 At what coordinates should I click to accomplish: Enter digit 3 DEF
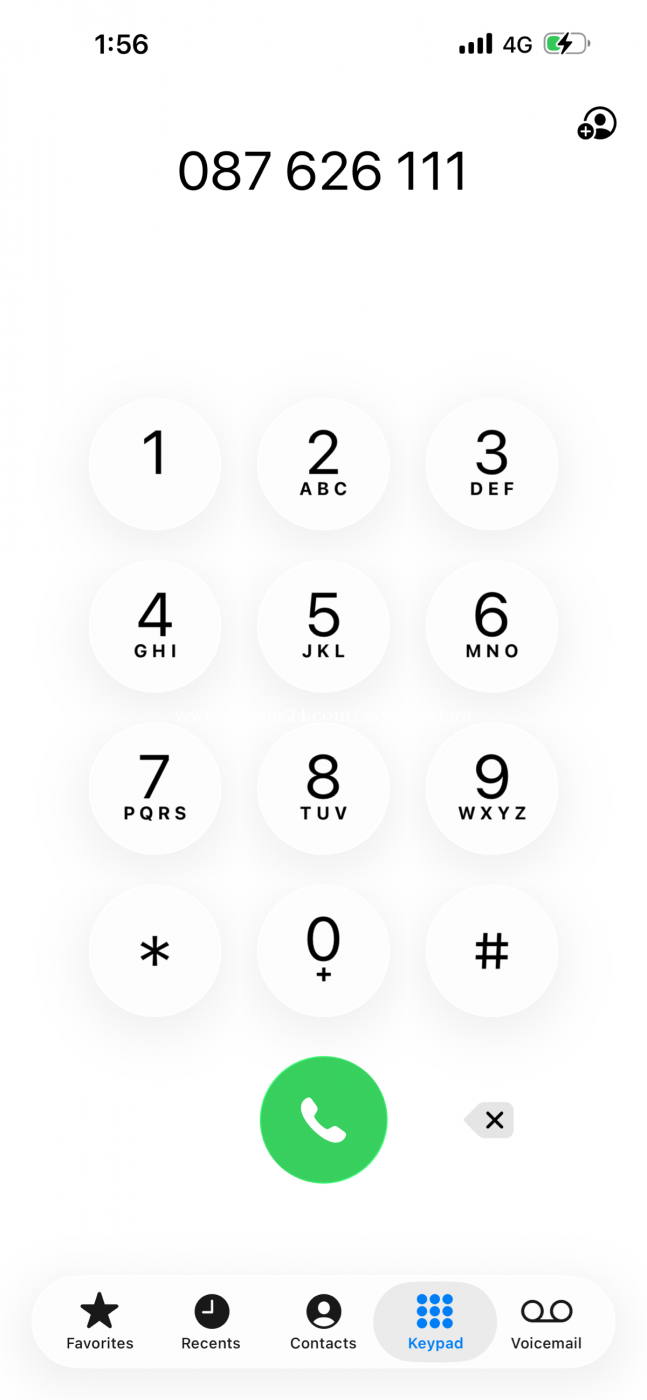coord(491,463)
